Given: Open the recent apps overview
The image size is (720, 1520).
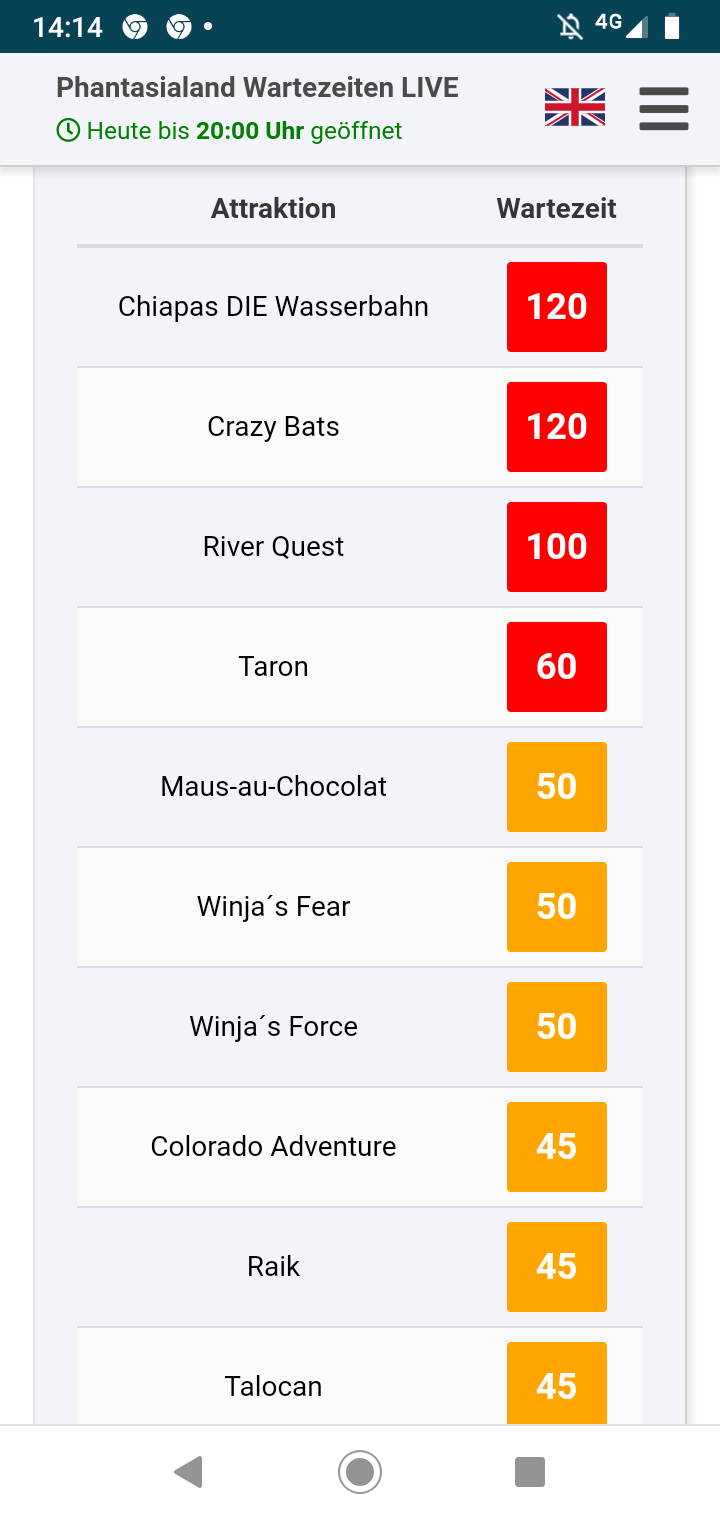Looking at the screenshot, I should (x=530, y=1472).
